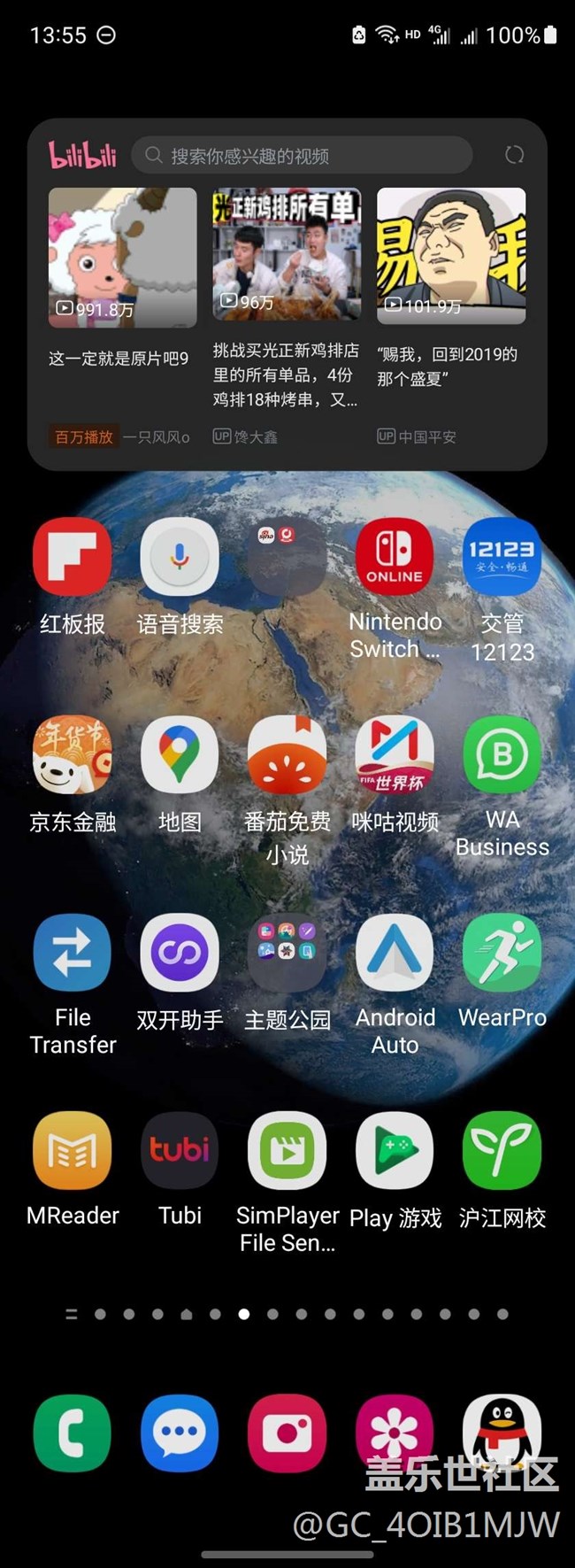The width and height of the screenshot is (575, 1568).
Task: Launch 番茄免费小说 app
Action: coord(287,755)
